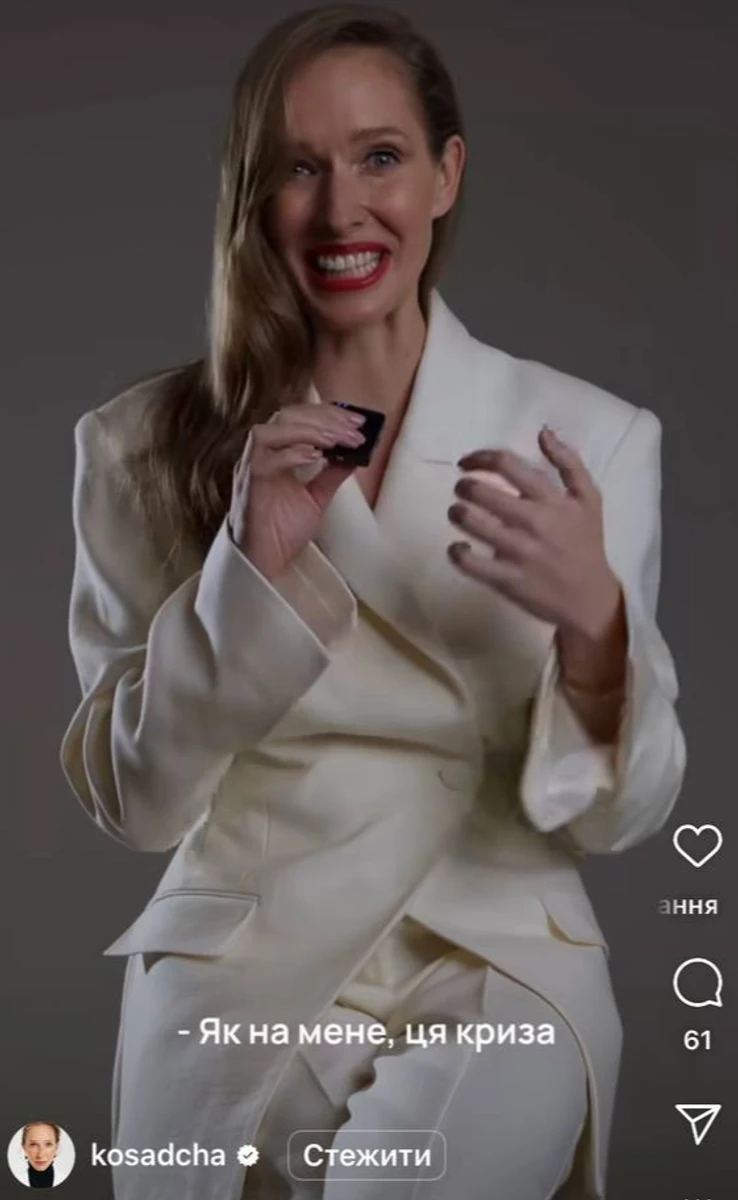Open the comments with 61 replies

(697, 985)
